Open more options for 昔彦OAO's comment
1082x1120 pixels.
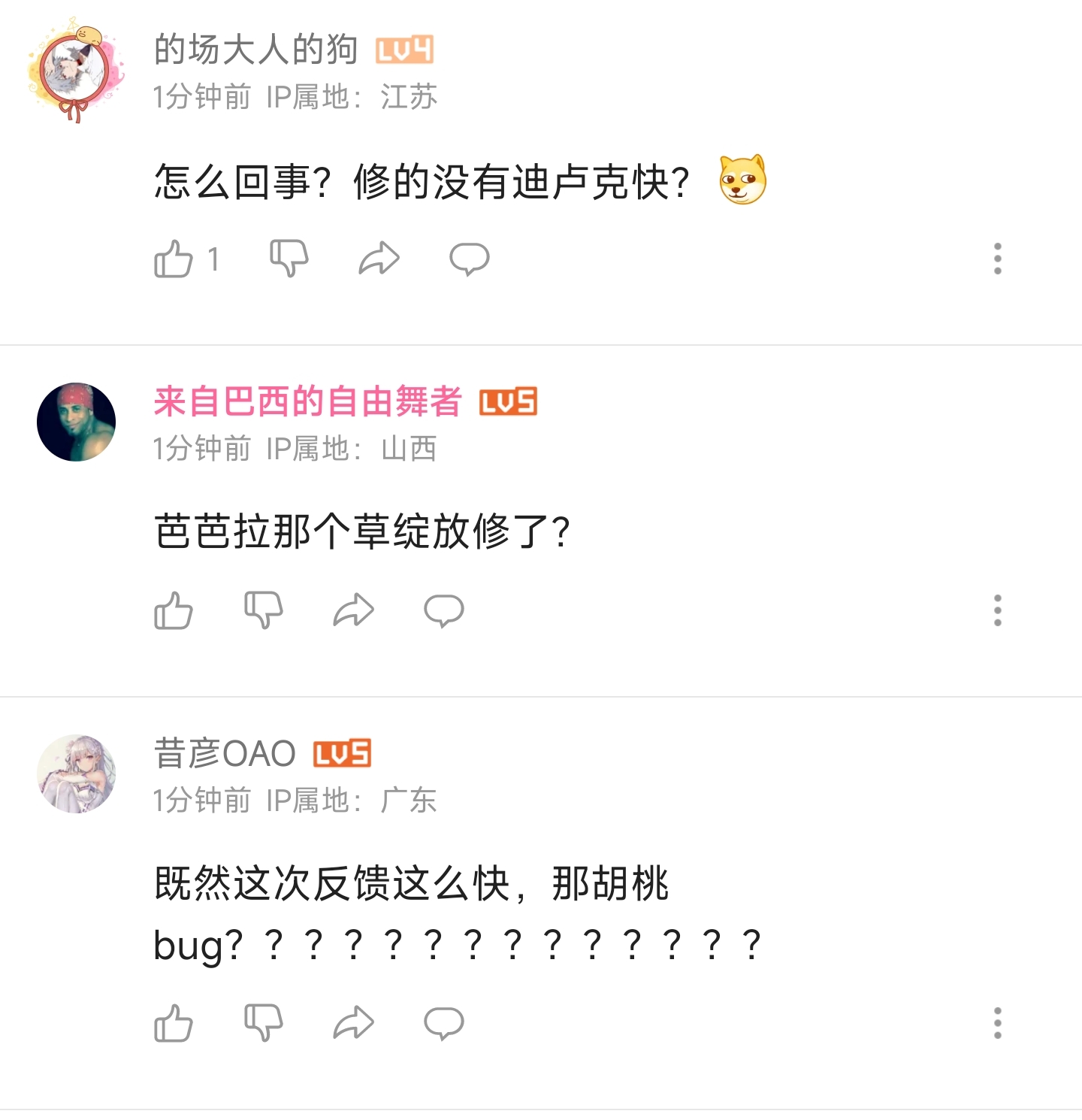[x=997, y=1023]
